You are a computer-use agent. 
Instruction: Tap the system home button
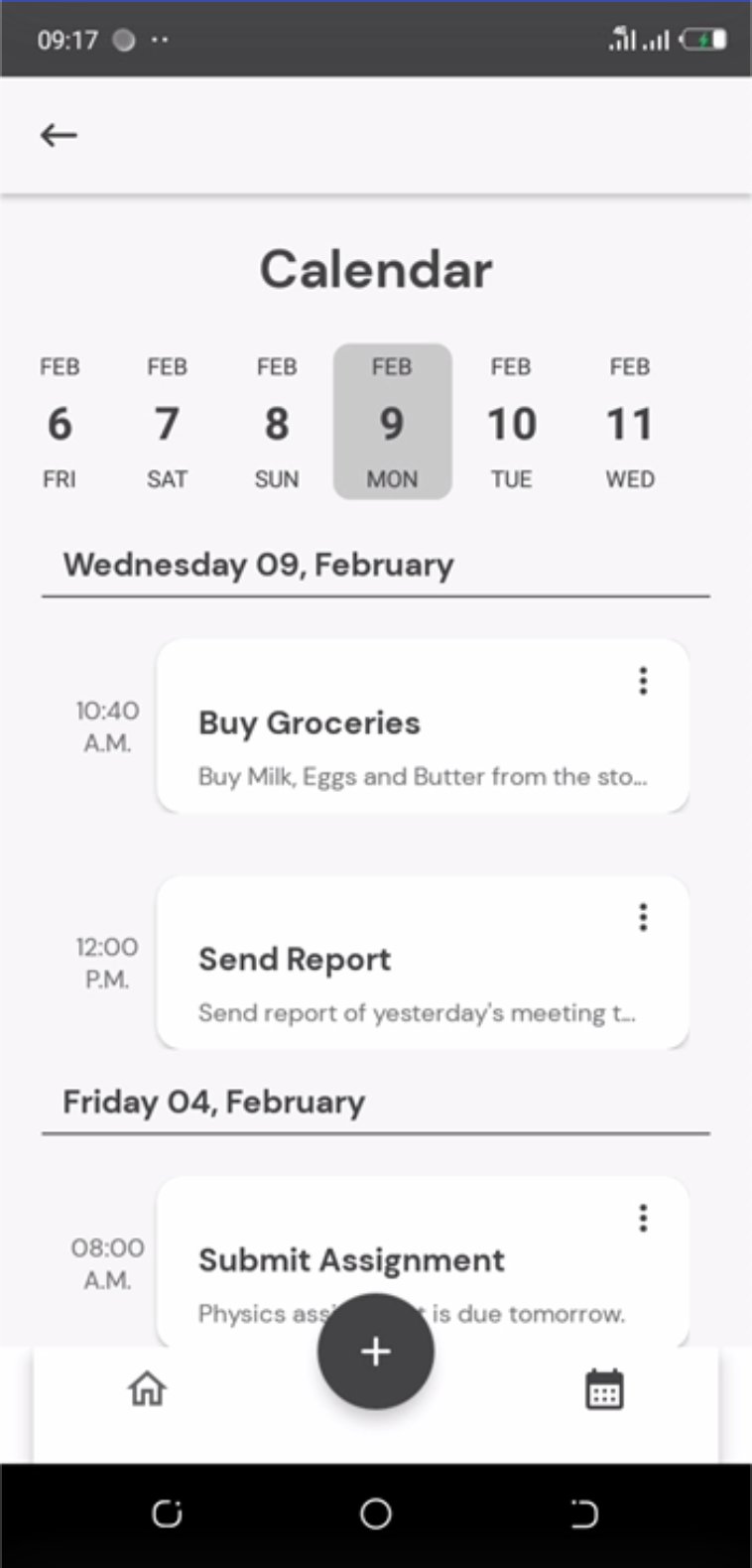click(375, 1513)
